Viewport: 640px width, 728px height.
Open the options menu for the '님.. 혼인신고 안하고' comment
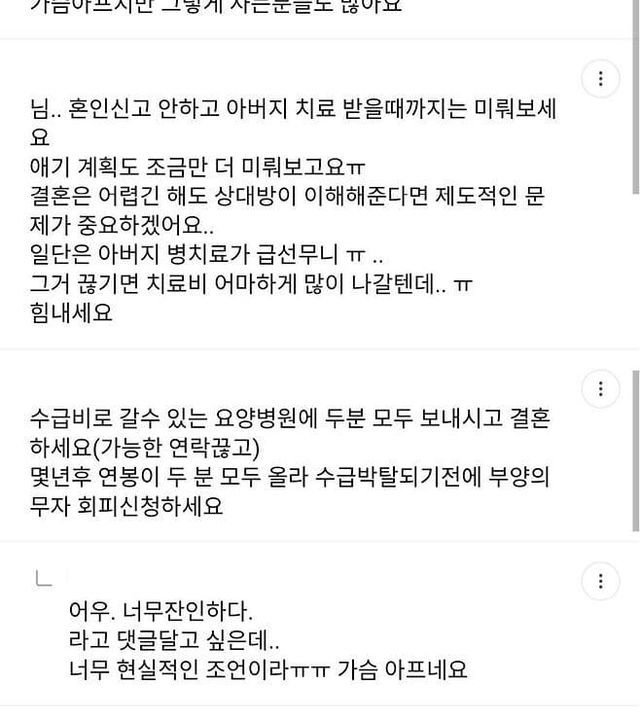(600, 79)
